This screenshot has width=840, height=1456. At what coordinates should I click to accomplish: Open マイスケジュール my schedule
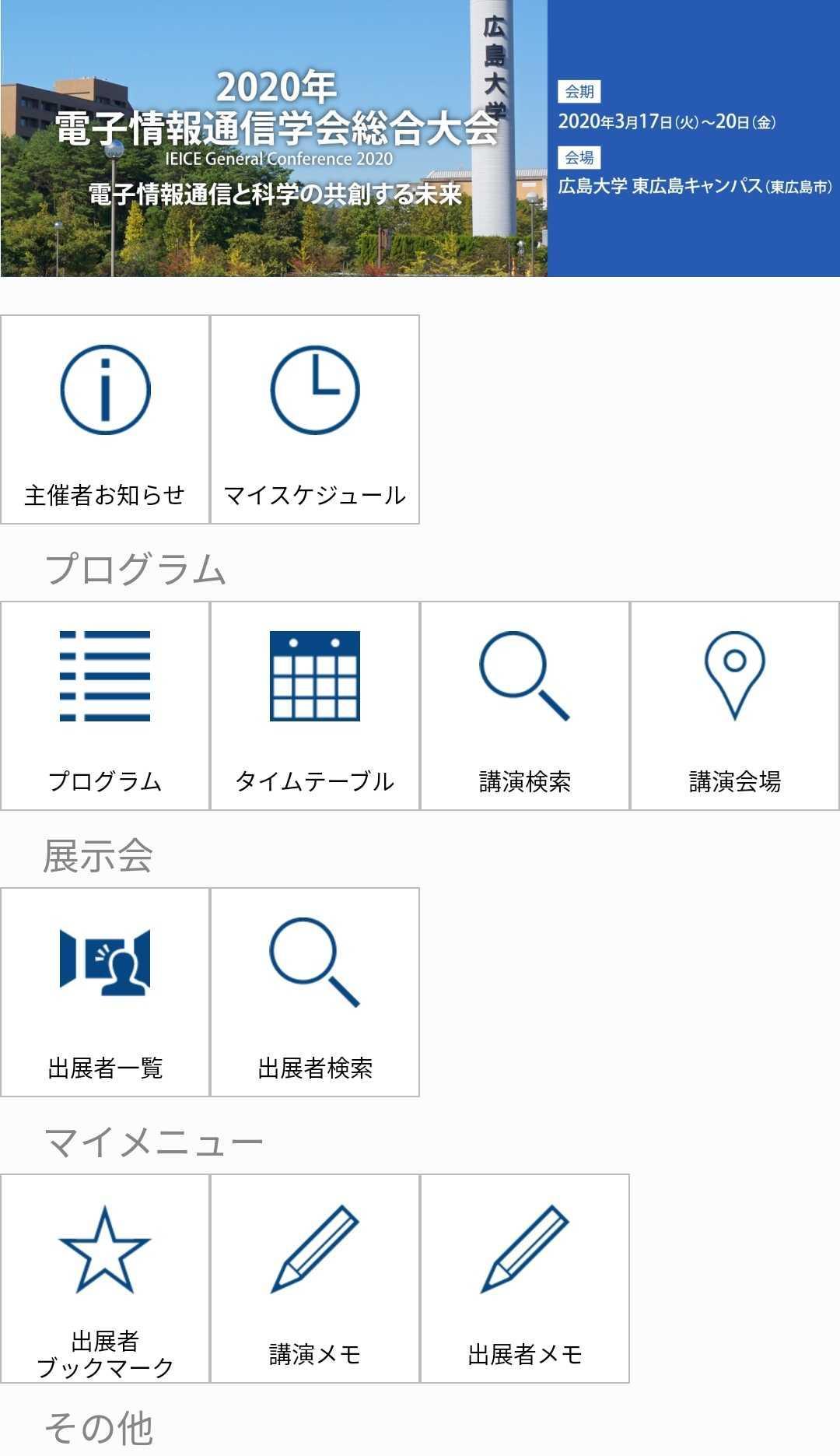(x=315, y=419)
